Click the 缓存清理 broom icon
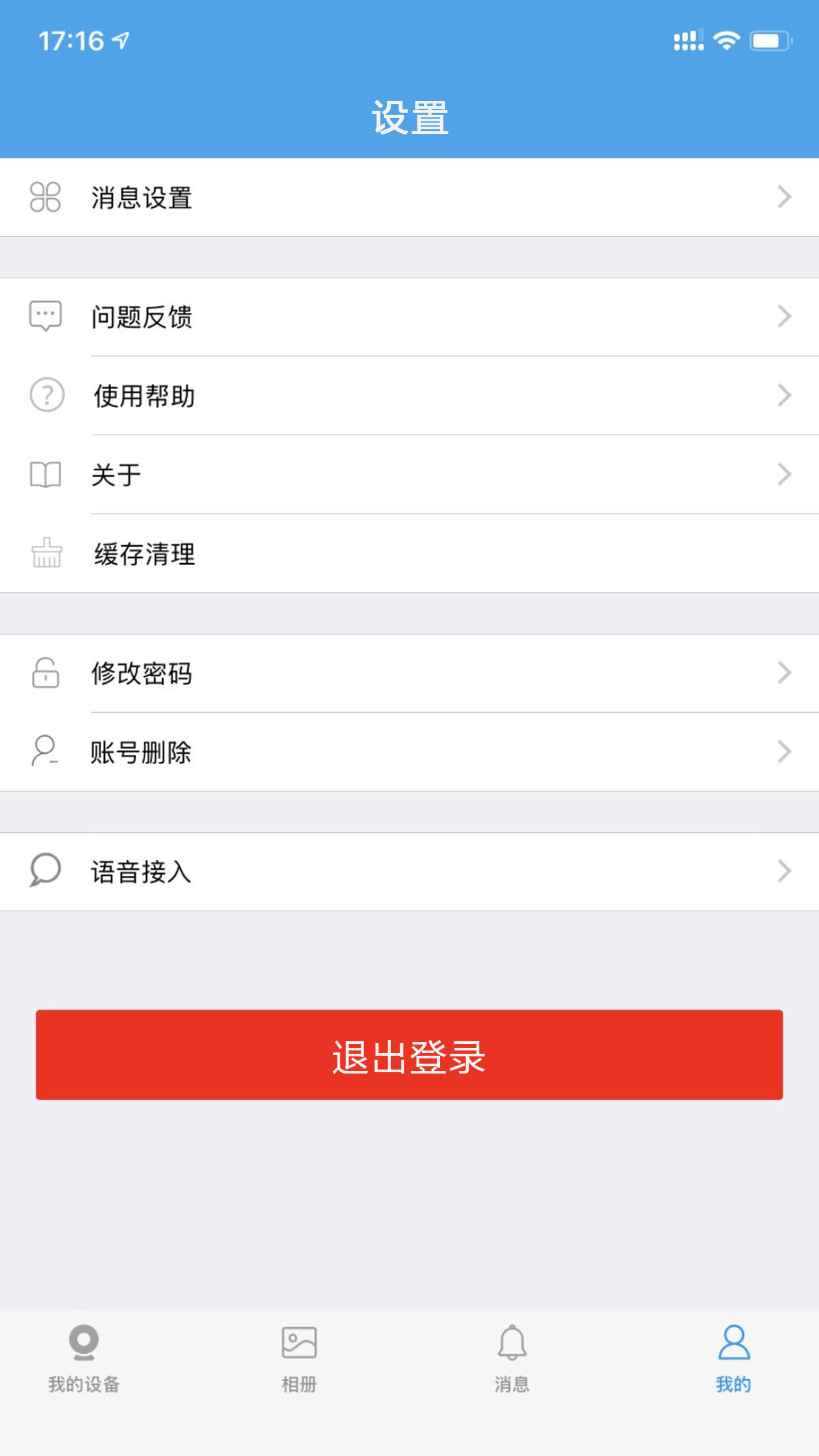The image size is (819, 1456). 44,555
